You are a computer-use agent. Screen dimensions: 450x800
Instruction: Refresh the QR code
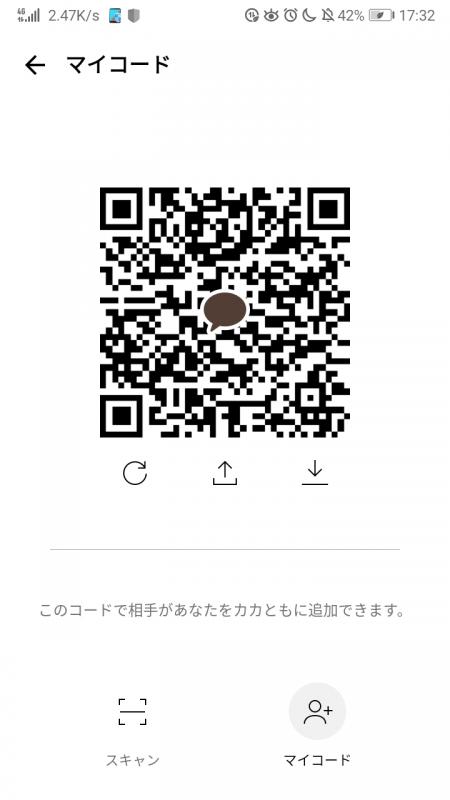[x=135, y=473]
